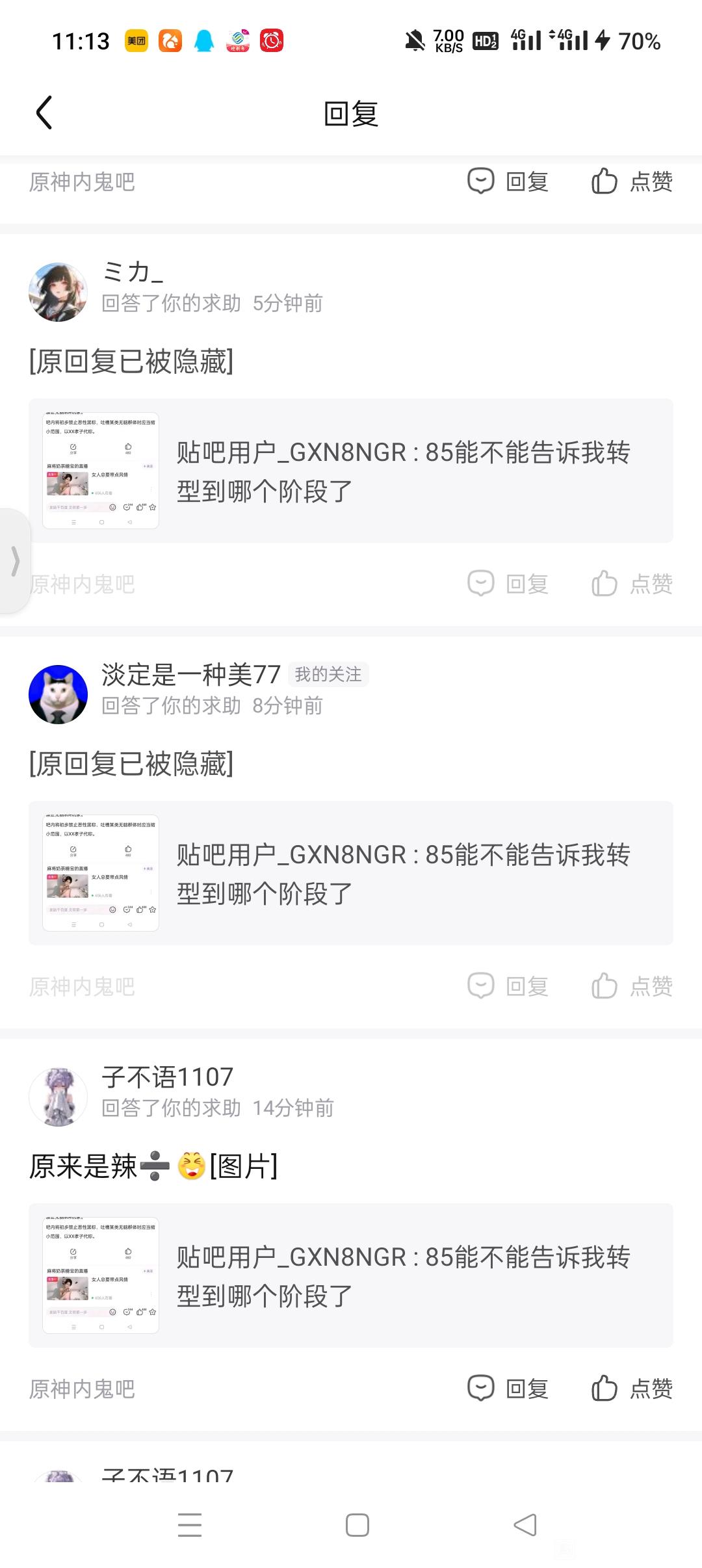Like 淡定是一种美77's answer
This screenshot has width=702, height=1568.
click(x=632, y=986)
